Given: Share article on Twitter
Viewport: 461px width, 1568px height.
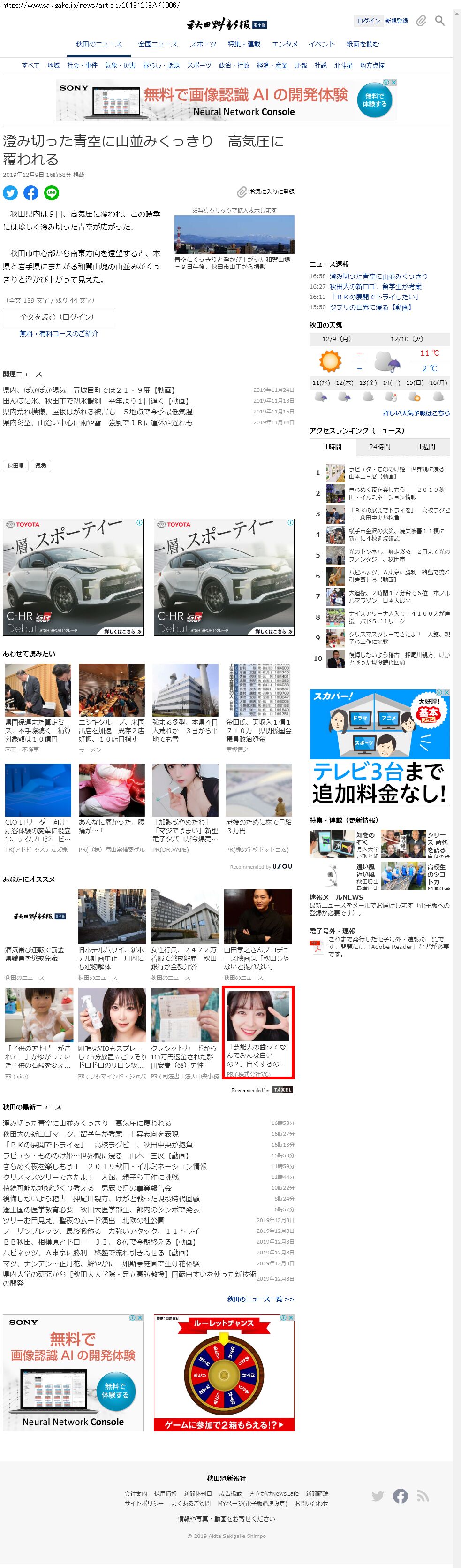Looking at the screenshot, I should (10, 193).
